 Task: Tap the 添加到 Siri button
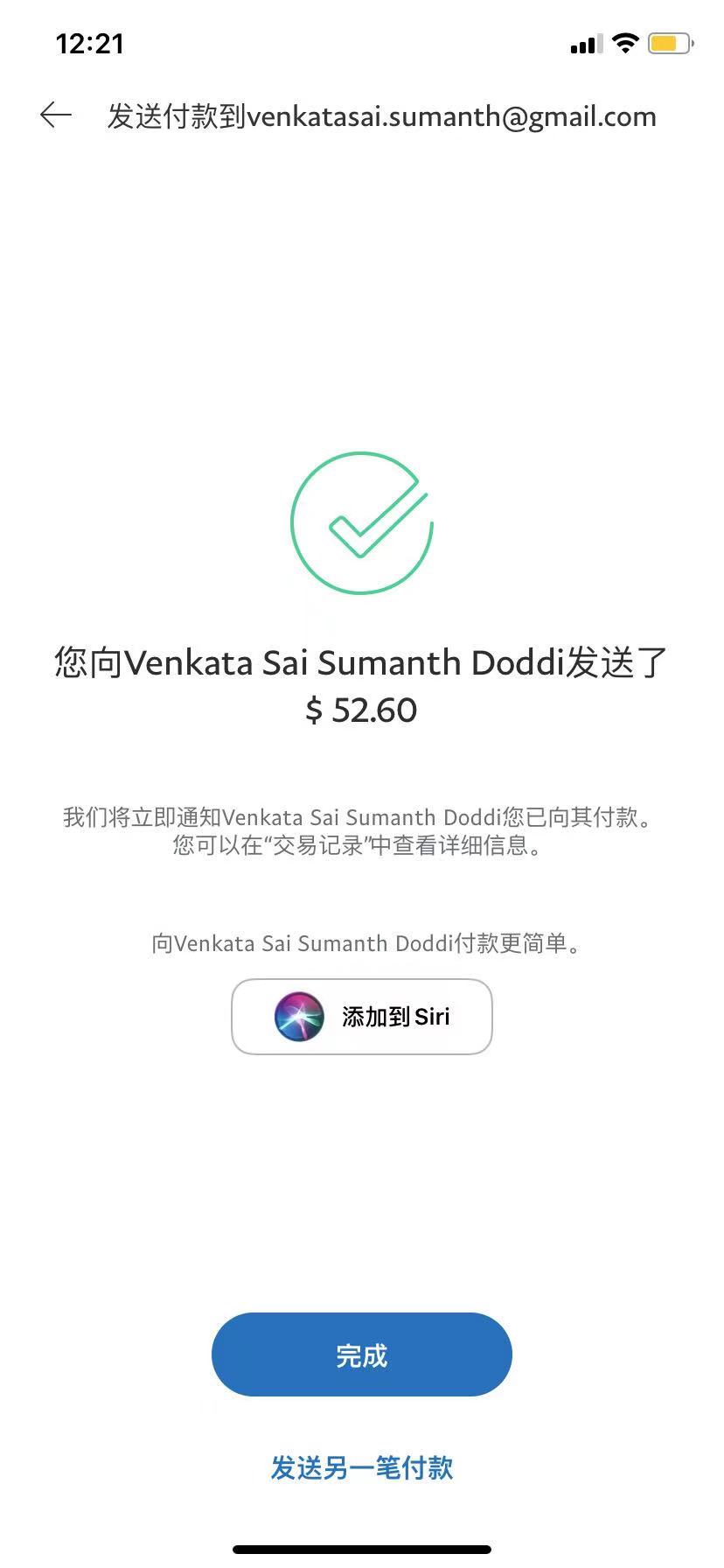(361, 1017)
